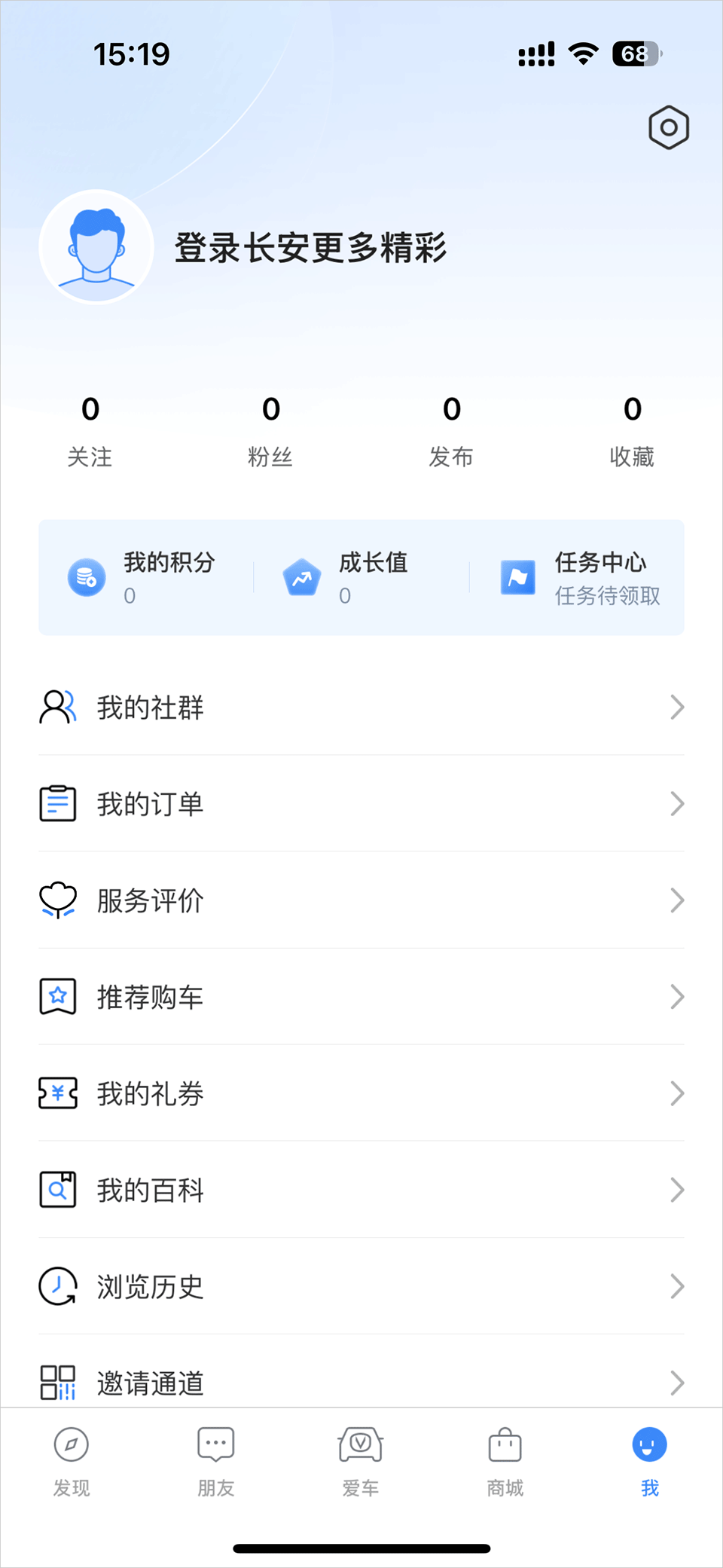Tap 登录长安更多精彩 login text
Viewport: 723px width, 1568px height.
click(310, 248)
